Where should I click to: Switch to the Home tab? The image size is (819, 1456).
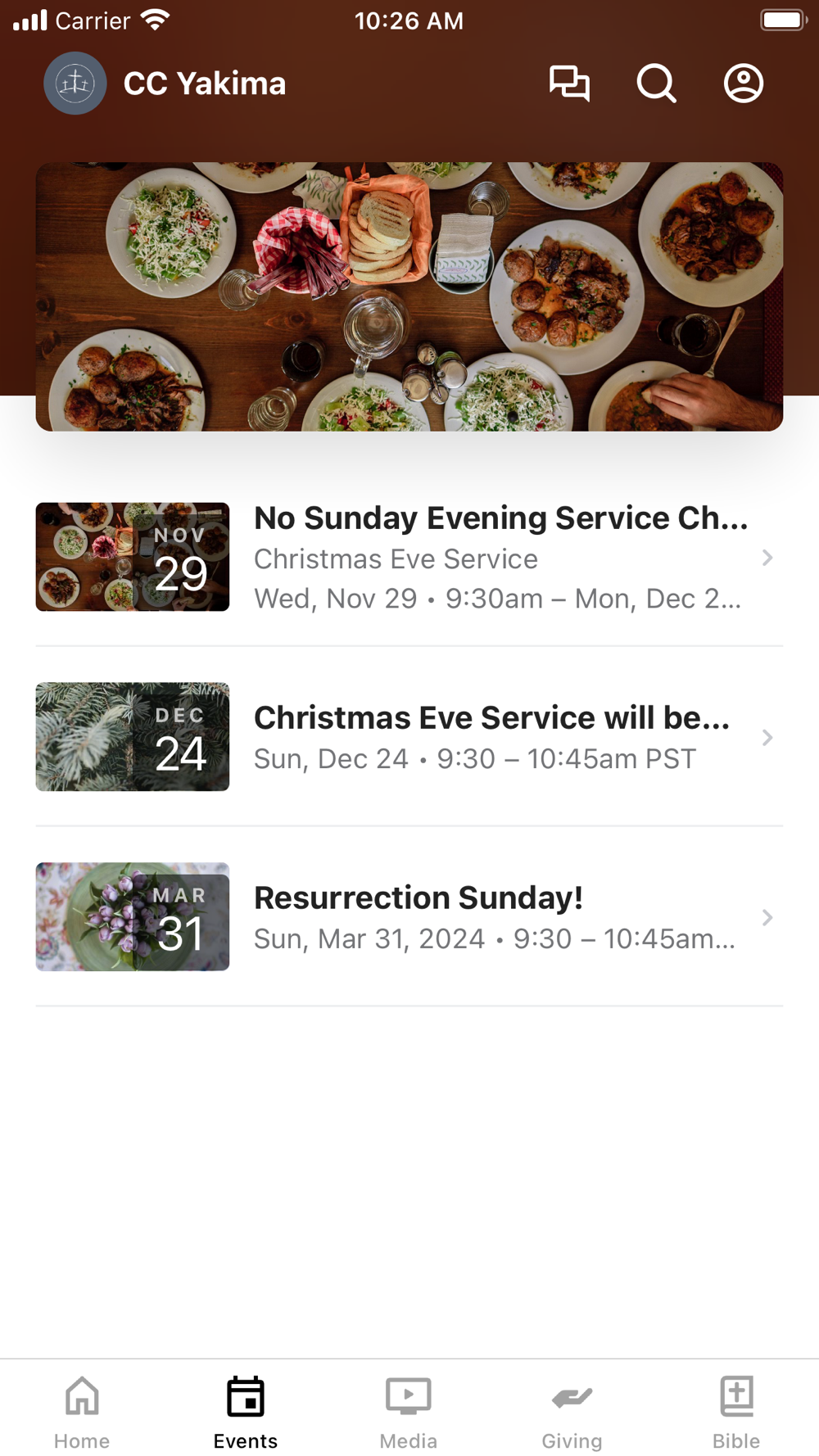click(82, 1410)
